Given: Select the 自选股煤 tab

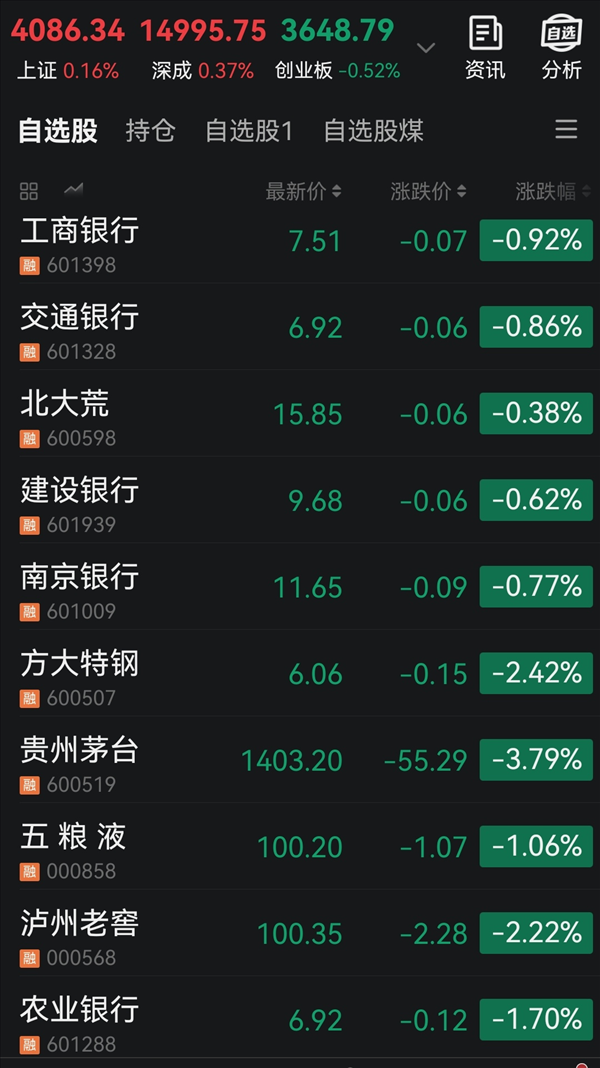Looking at the screenshot, I should [373, 131].
